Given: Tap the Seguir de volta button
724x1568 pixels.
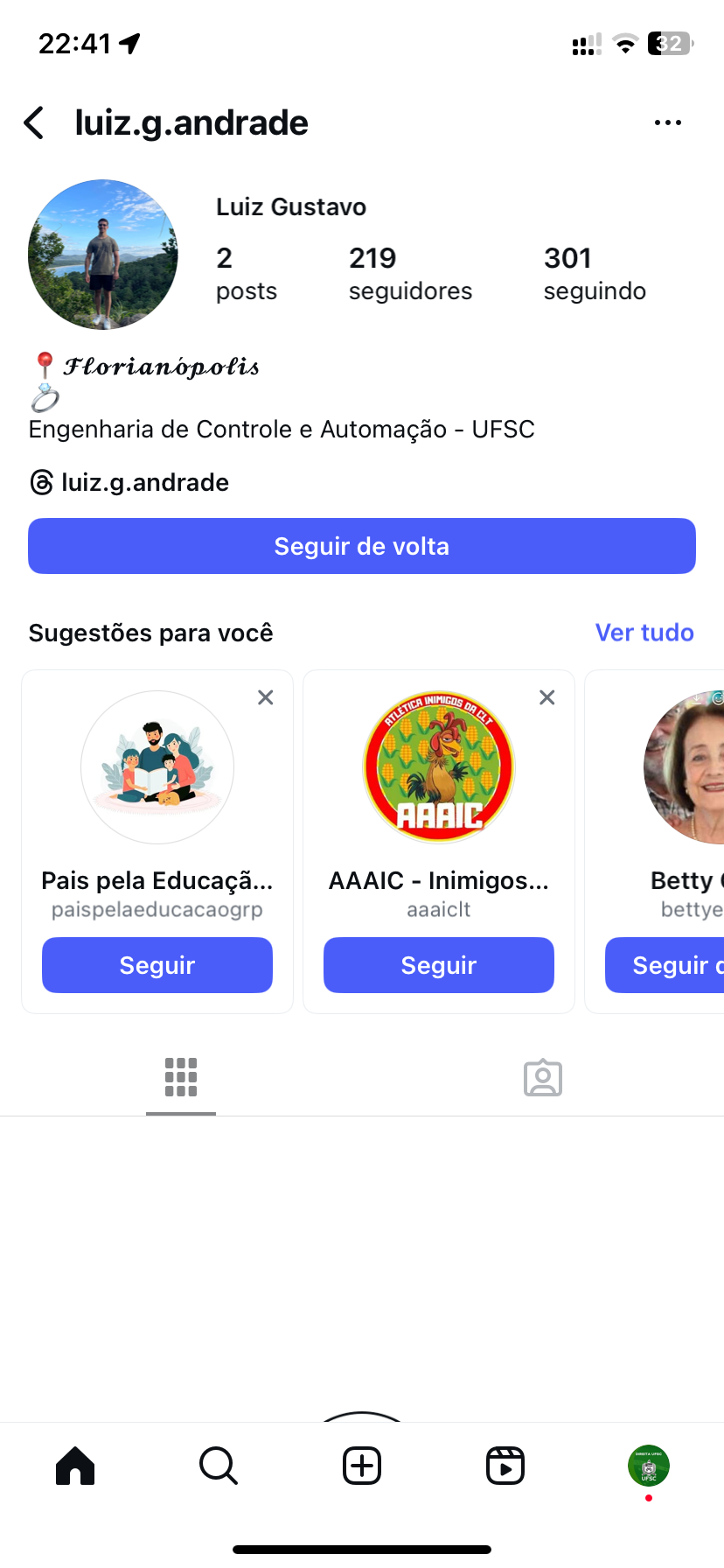Looking at the screenshot, I should coord(362,546).
